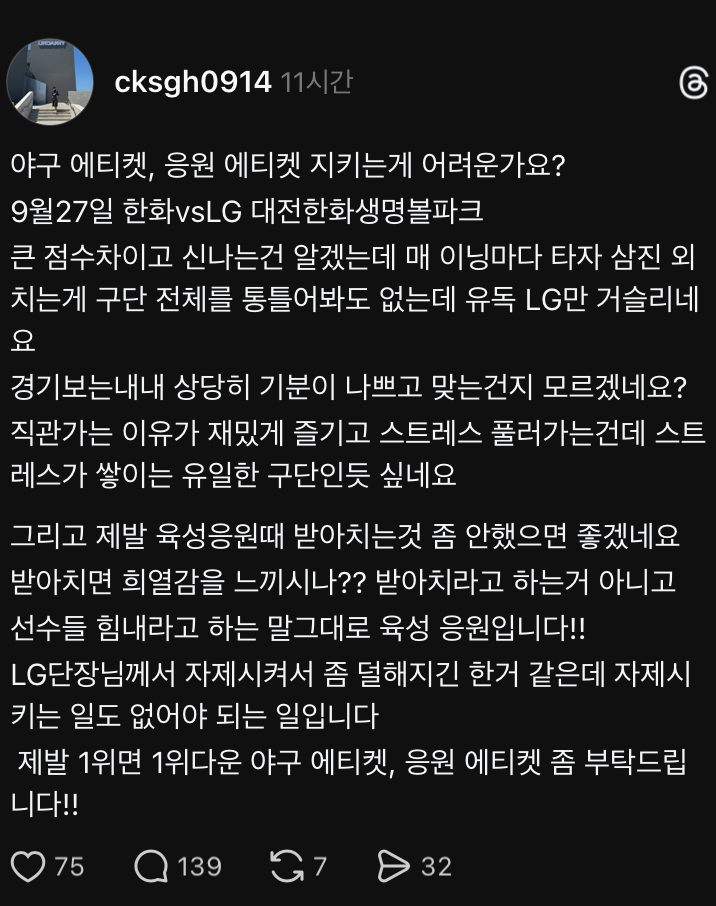Open the profile picture of cksgh0914
This screenshot has width=716, height=906.
50,82
